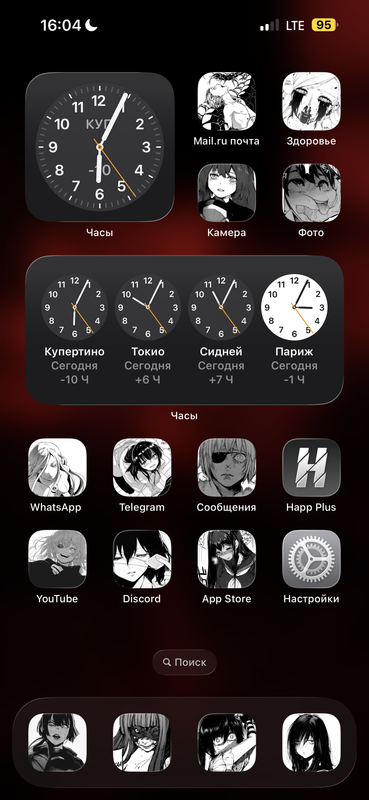Open Telegram
The image size is (369, 800).
coord(142,467)
